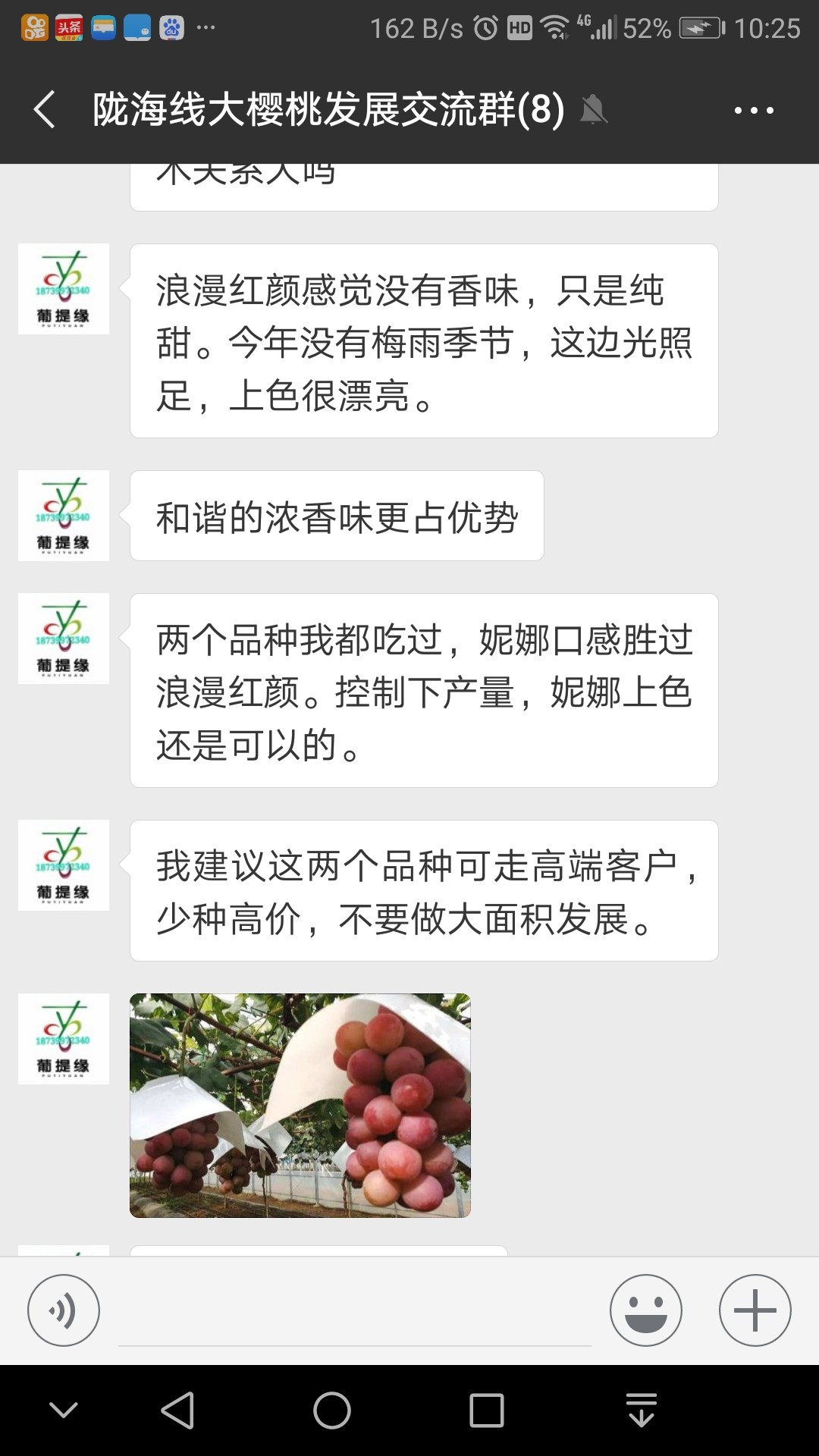
Task: Tap the message text input field
Action: pyautogui.click(x=355, y=1312)
